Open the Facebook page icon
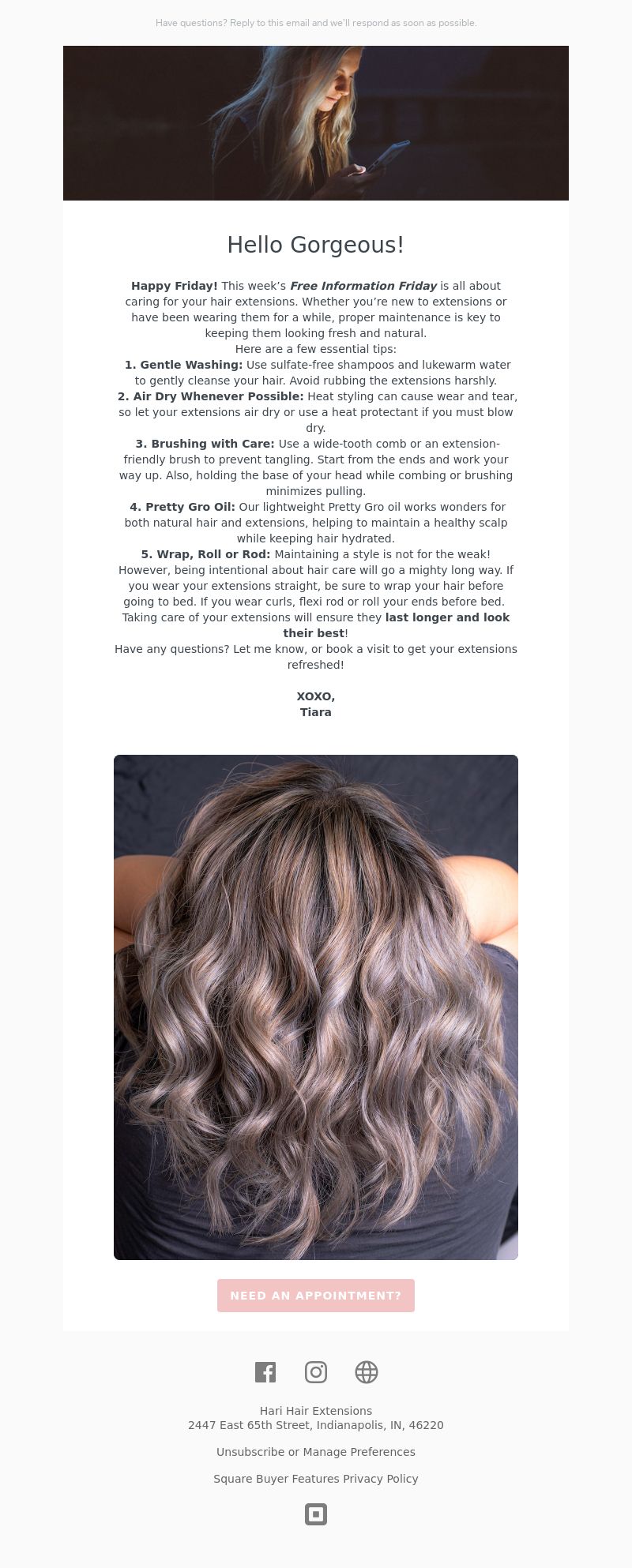This screenshot has height=1568, width=632. (265, 1372)
